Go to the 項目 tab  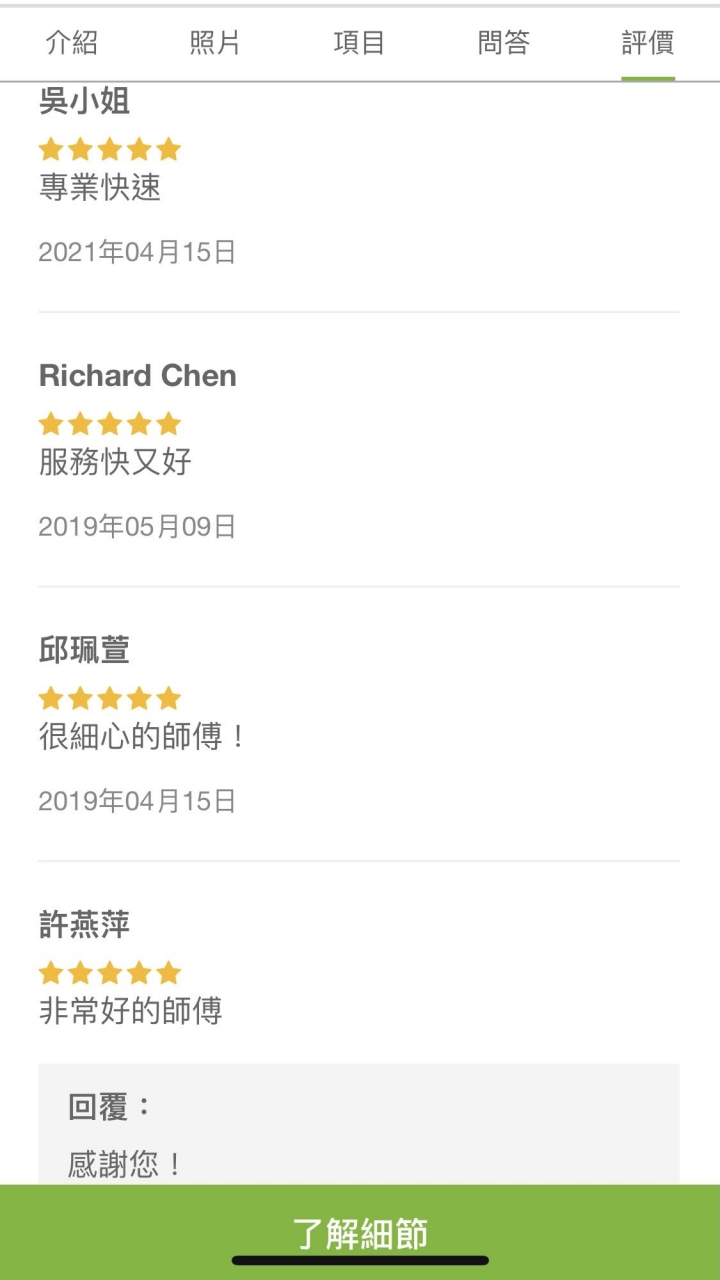coord(359,43)
